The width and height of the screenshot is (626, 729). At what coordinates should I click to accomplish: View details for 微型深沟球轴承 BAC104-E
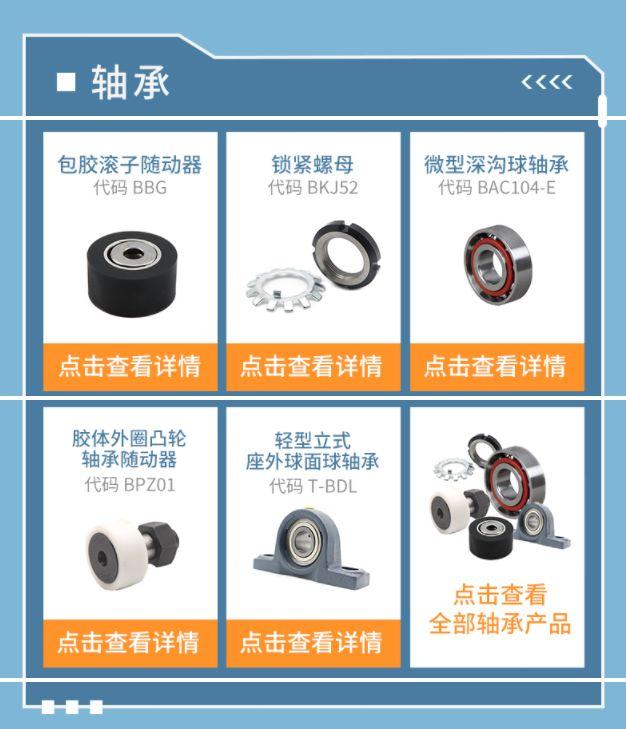495,366
